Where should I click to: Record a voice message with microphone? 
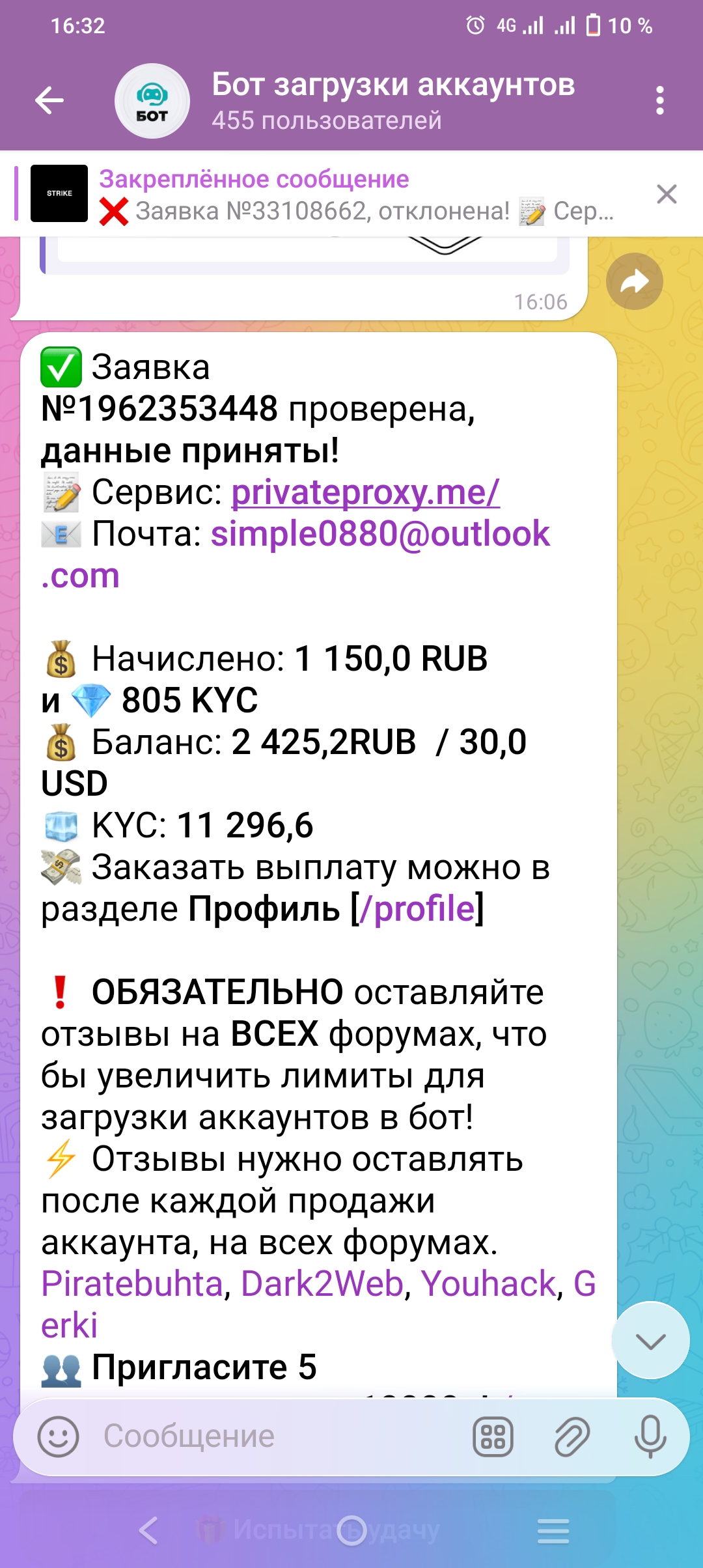pos(650,1436)
